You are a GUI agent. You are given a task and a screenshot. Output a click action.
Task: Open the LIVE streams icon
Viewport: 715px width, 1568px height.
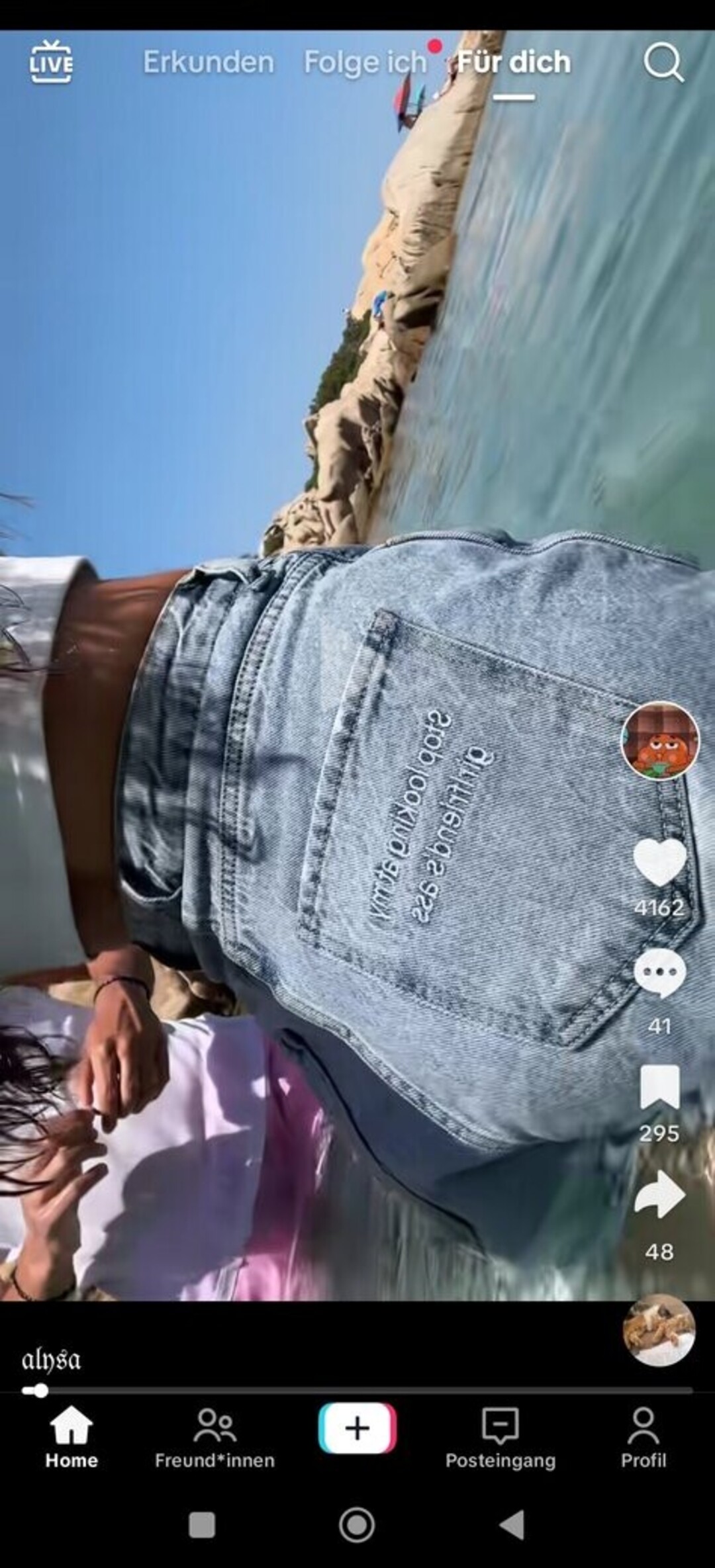click(51, 62)
